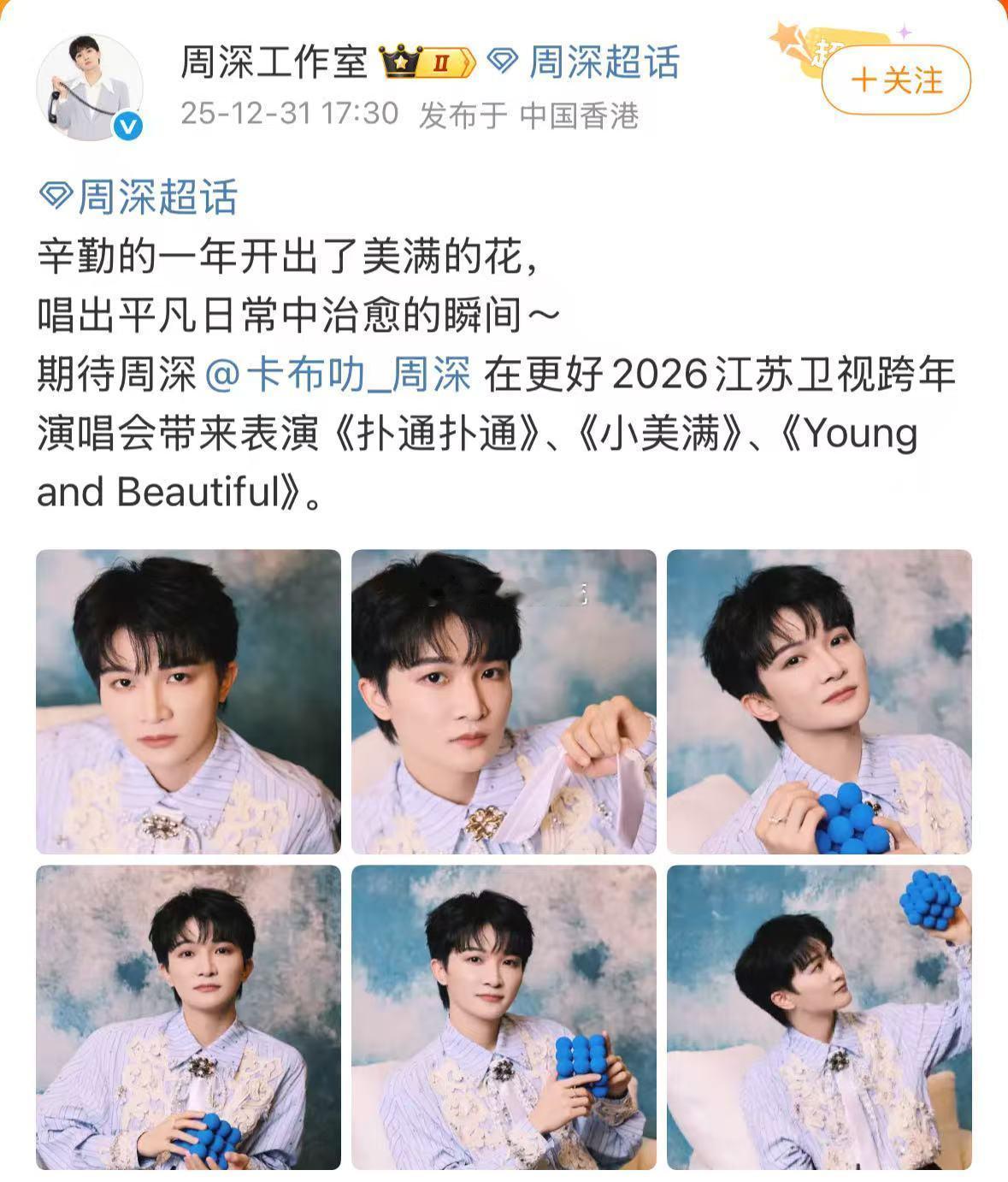The height and width of the screenshot is (1182, 1008).
Task: Click the crown VIP badge beside username
Action: 400,58
